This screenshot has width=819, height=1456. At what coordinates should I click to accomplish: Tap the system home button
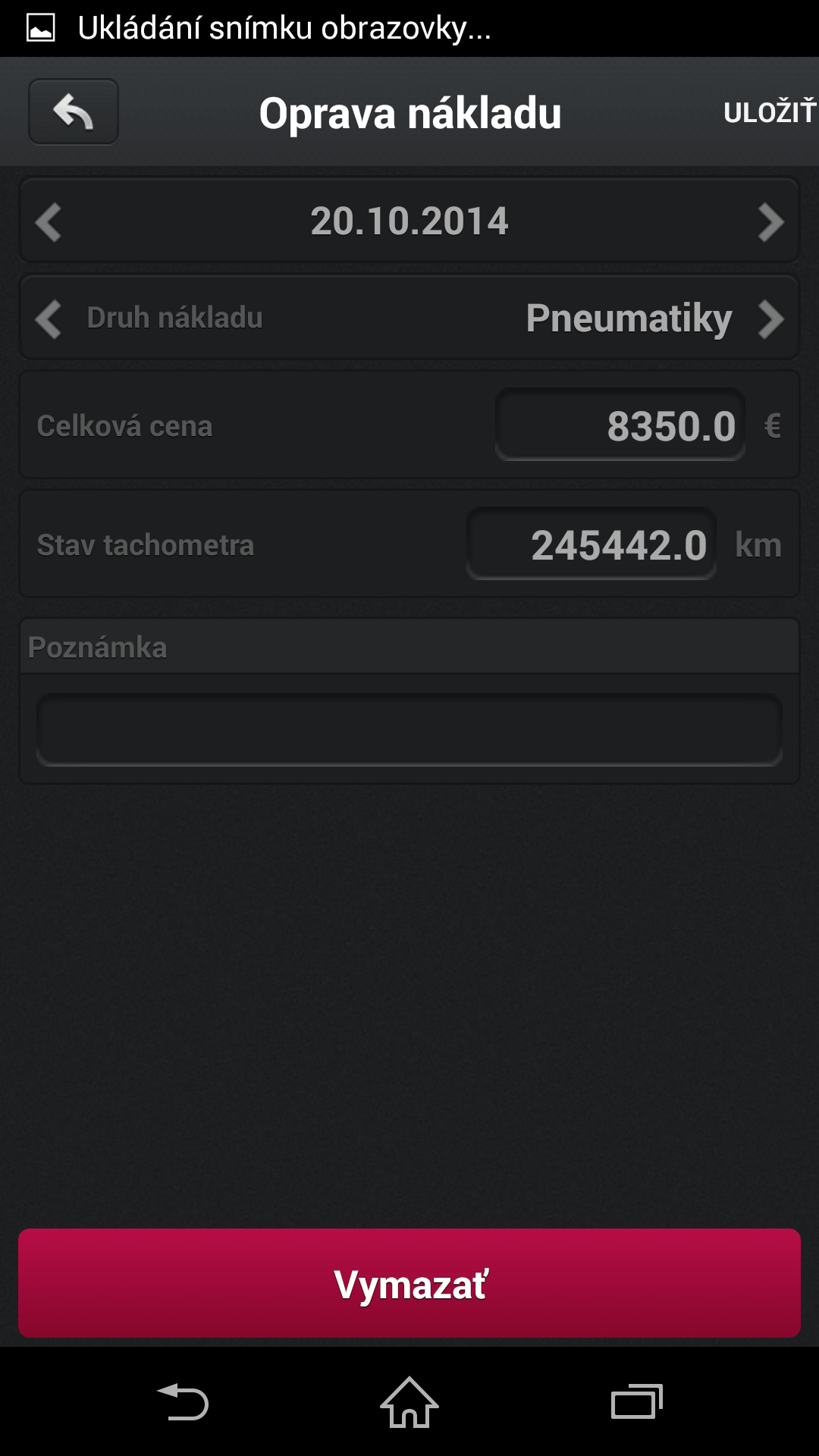click(409, 1402)
